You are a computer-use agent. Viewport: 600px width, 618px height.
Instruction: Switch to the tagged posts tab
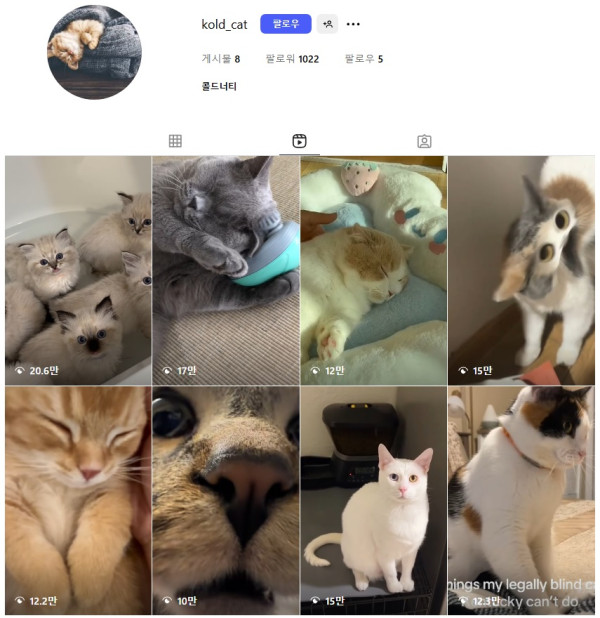click(424, 141)
